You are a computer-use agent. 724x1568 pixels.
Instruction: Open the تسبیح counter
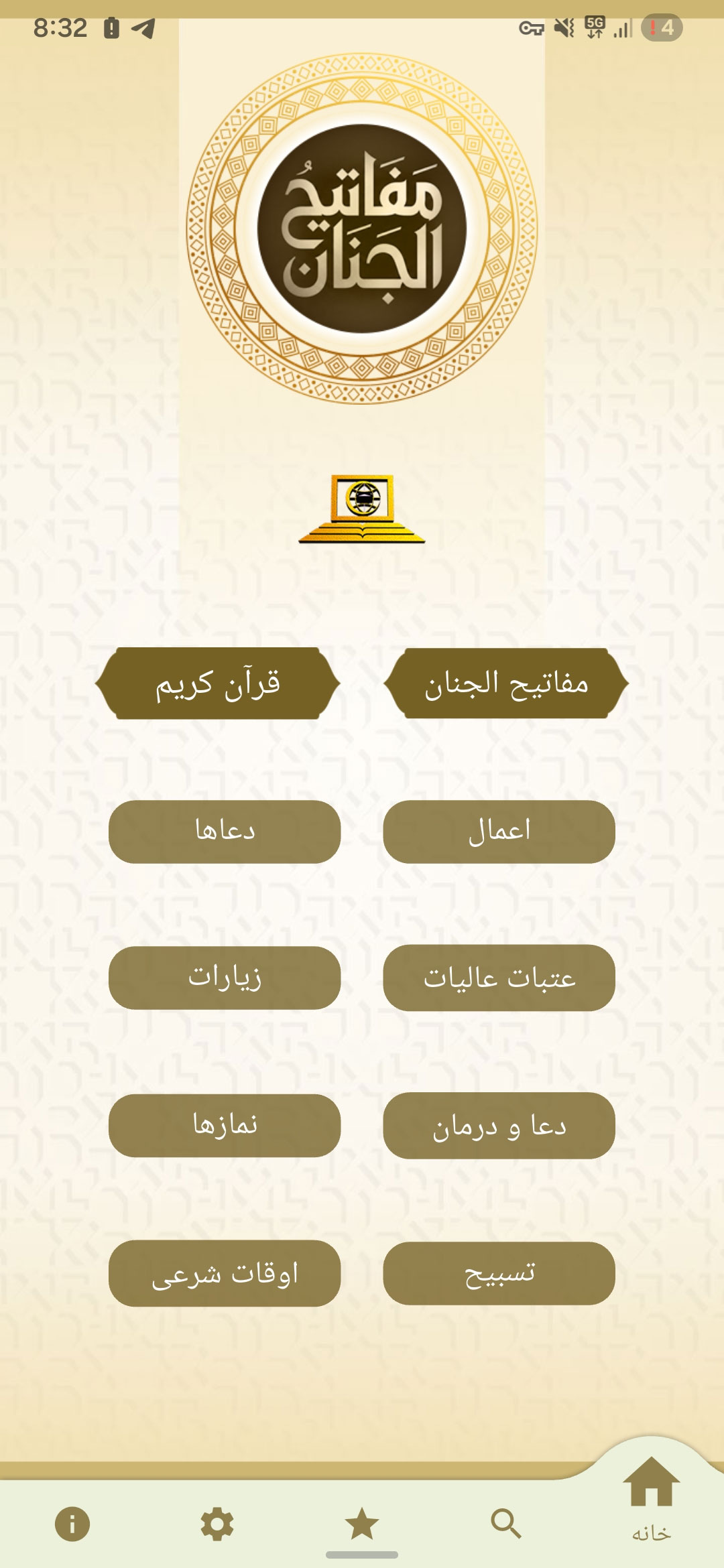tap(499, 1273)
